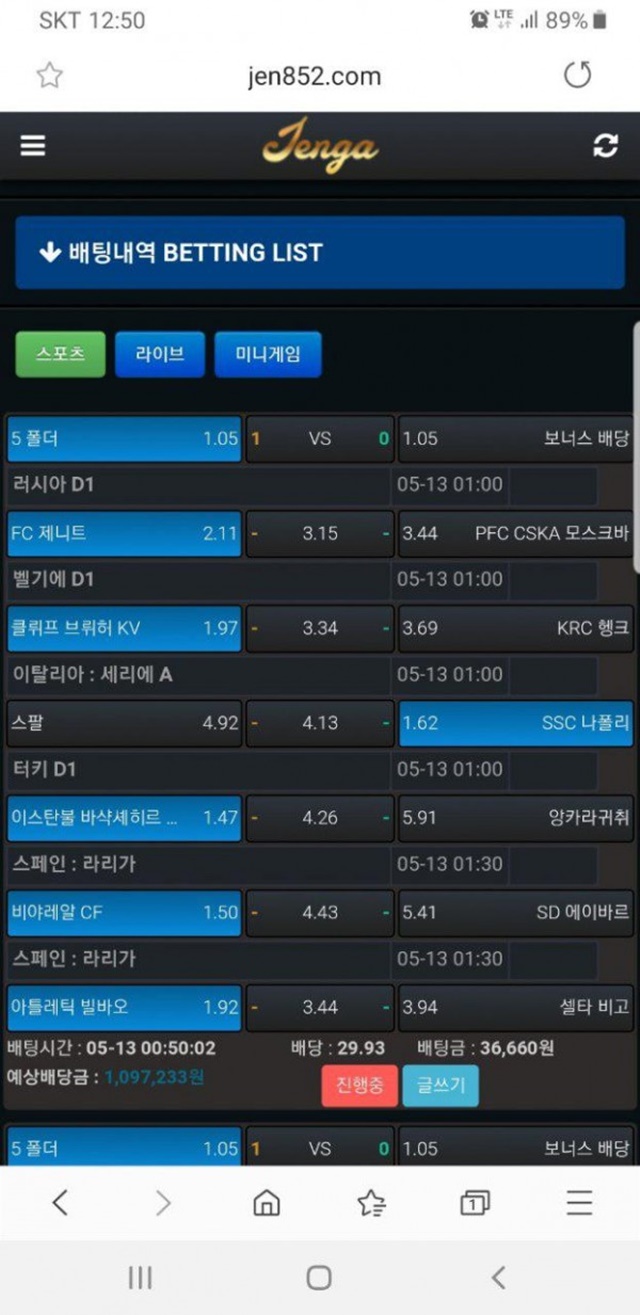Switch to the 미니게임 tab
The height and width of the screenshot is (1315, 640).
[x=268, y=354]
